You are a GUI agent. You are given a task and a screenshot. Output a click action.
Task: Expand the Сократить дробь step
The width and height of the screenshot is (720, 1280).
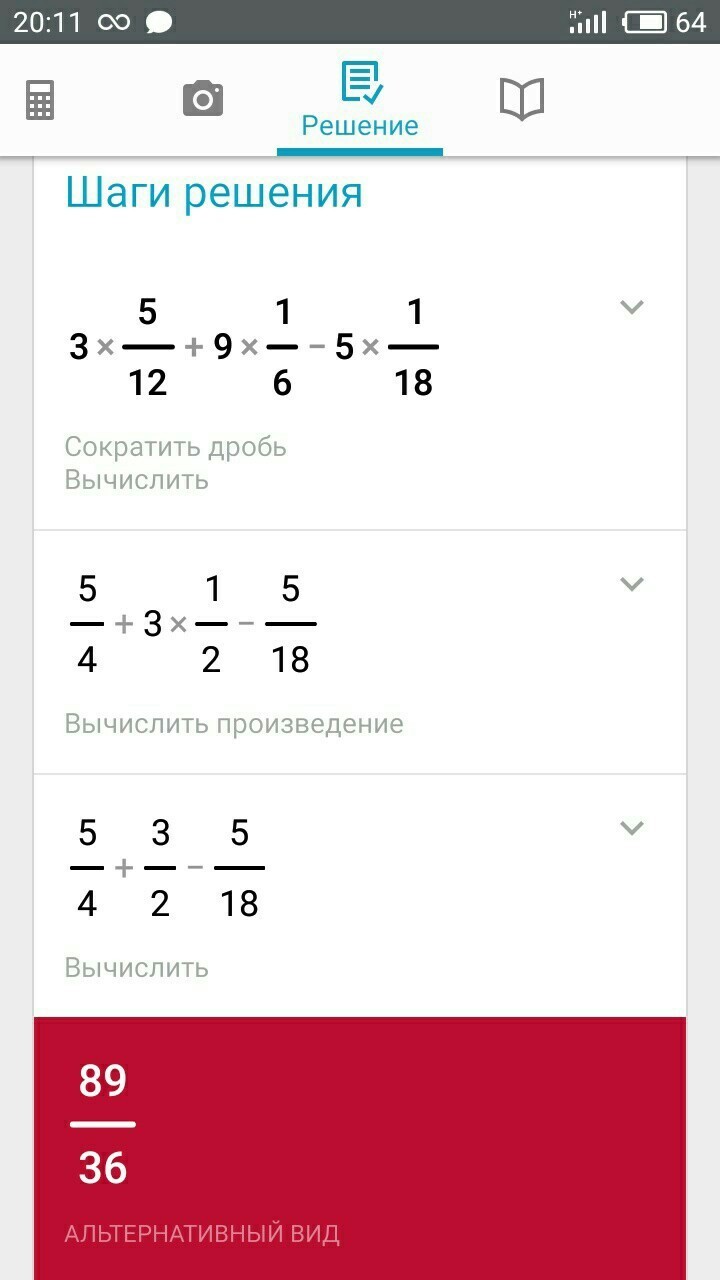tap(631, 307)
